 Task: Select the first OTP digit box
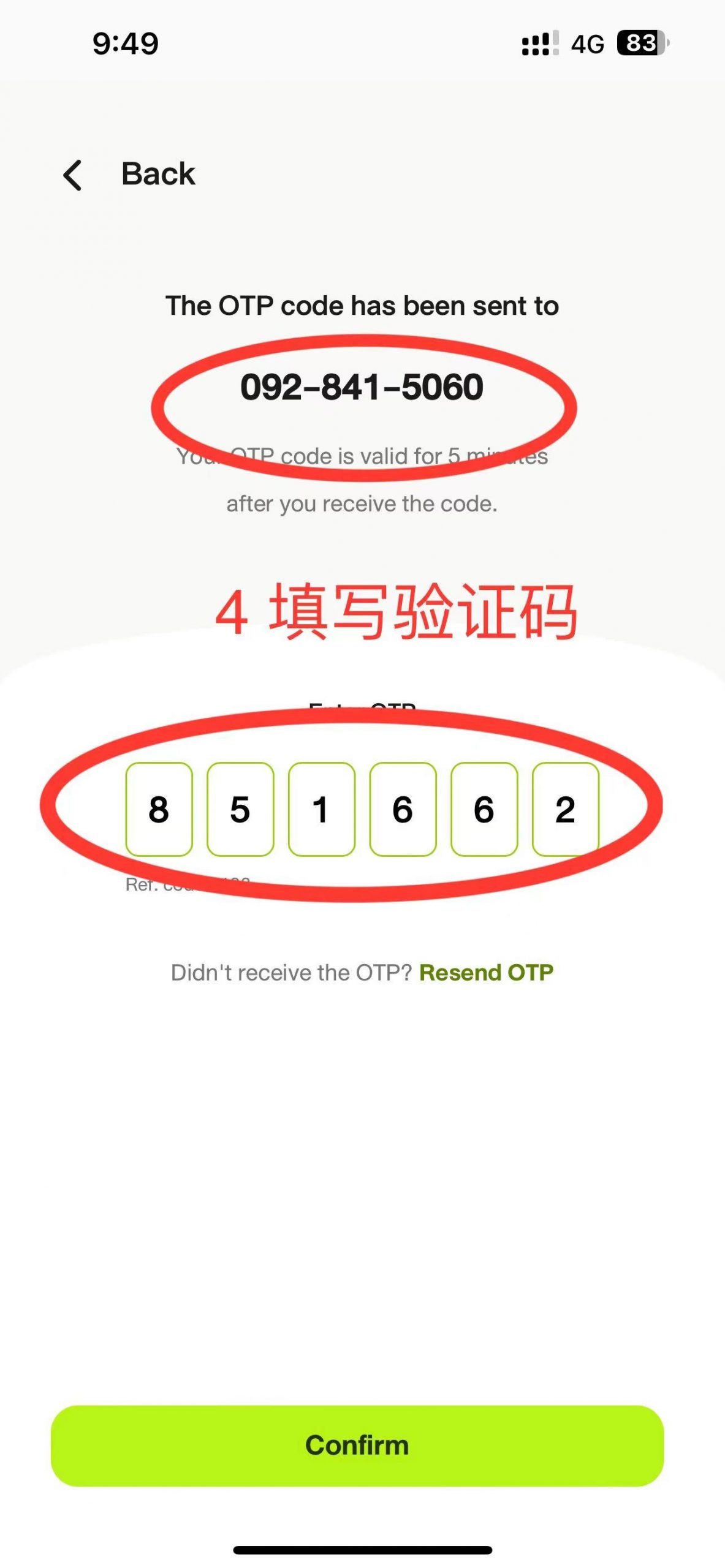click(159, 809)
